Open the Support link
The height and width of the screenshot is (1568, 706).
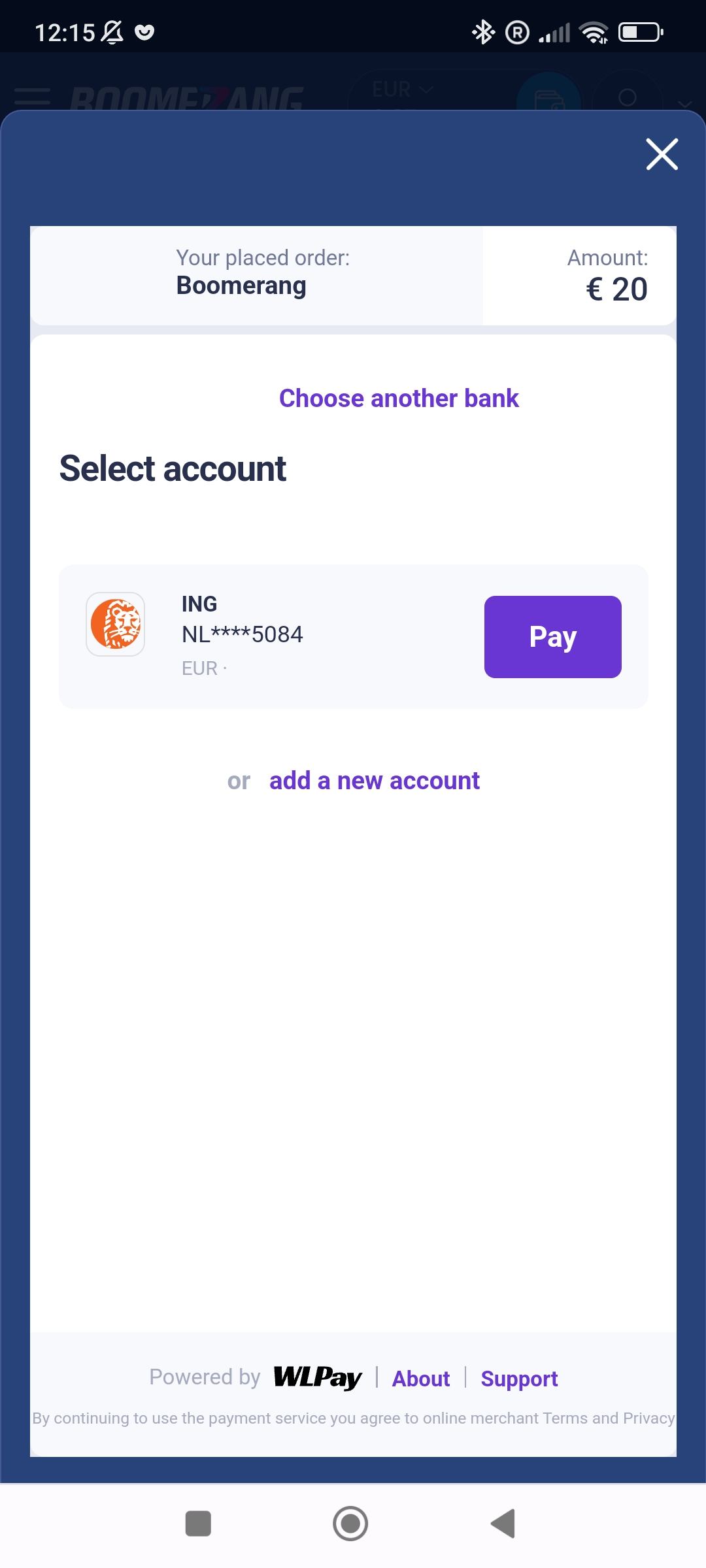point(519,1379)
